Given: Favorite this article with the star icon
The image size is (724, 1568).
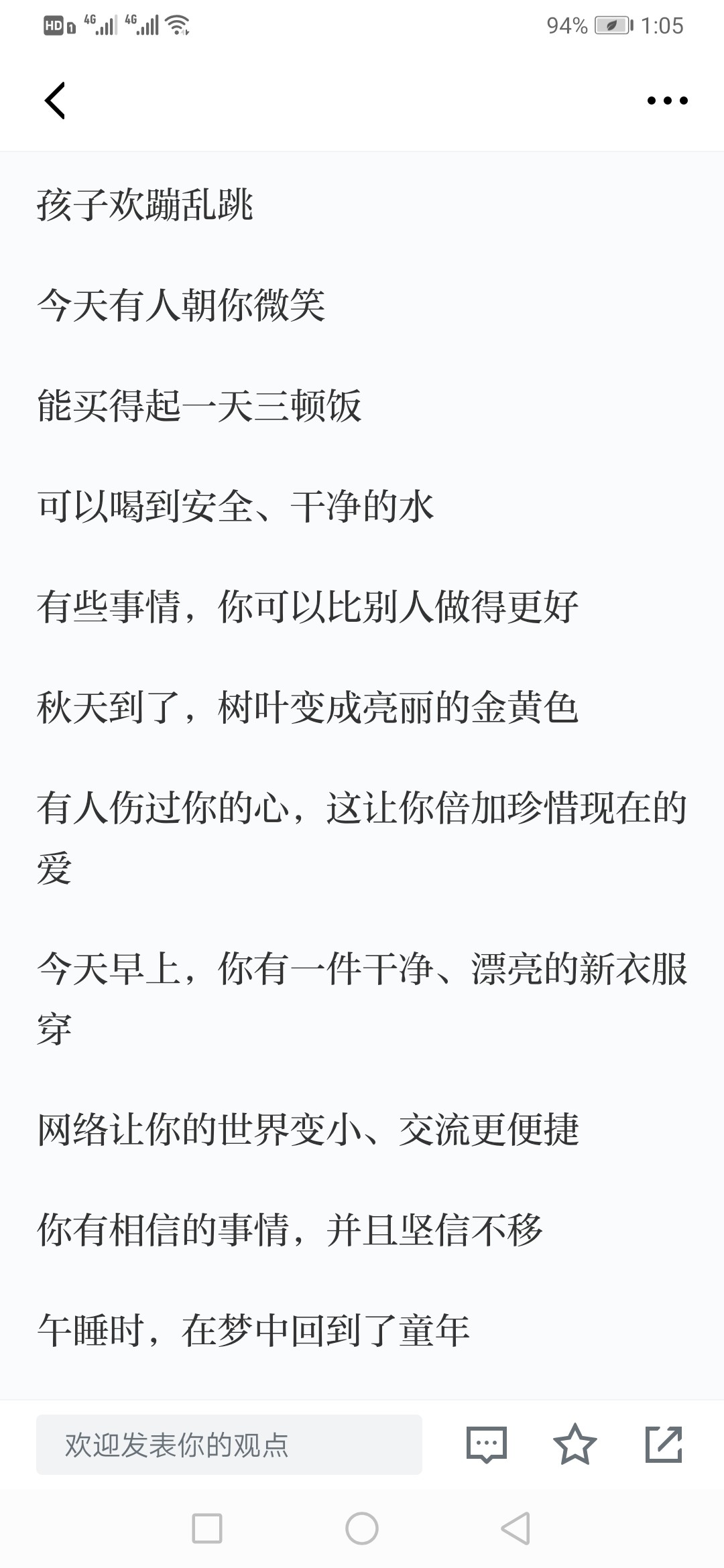Looking at the screenshot, I should 575,1444.
